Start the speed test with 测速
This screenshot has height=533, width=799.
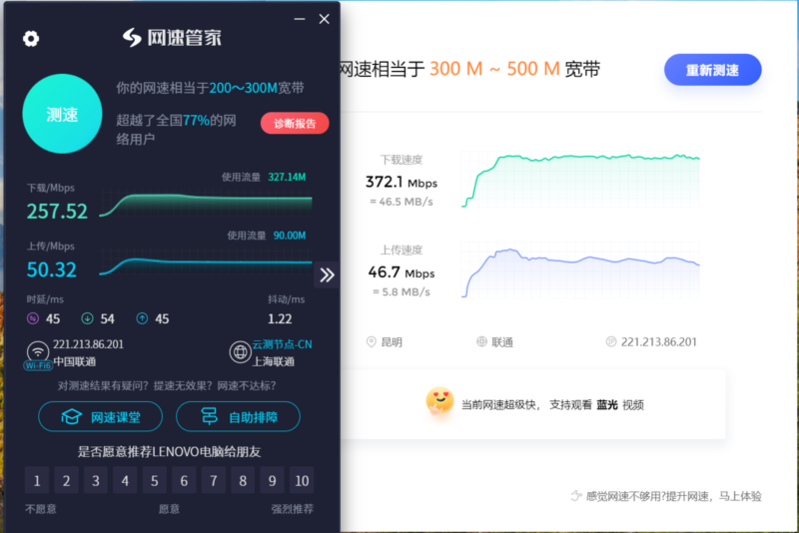pyautogui.click(x=62, y=115)
